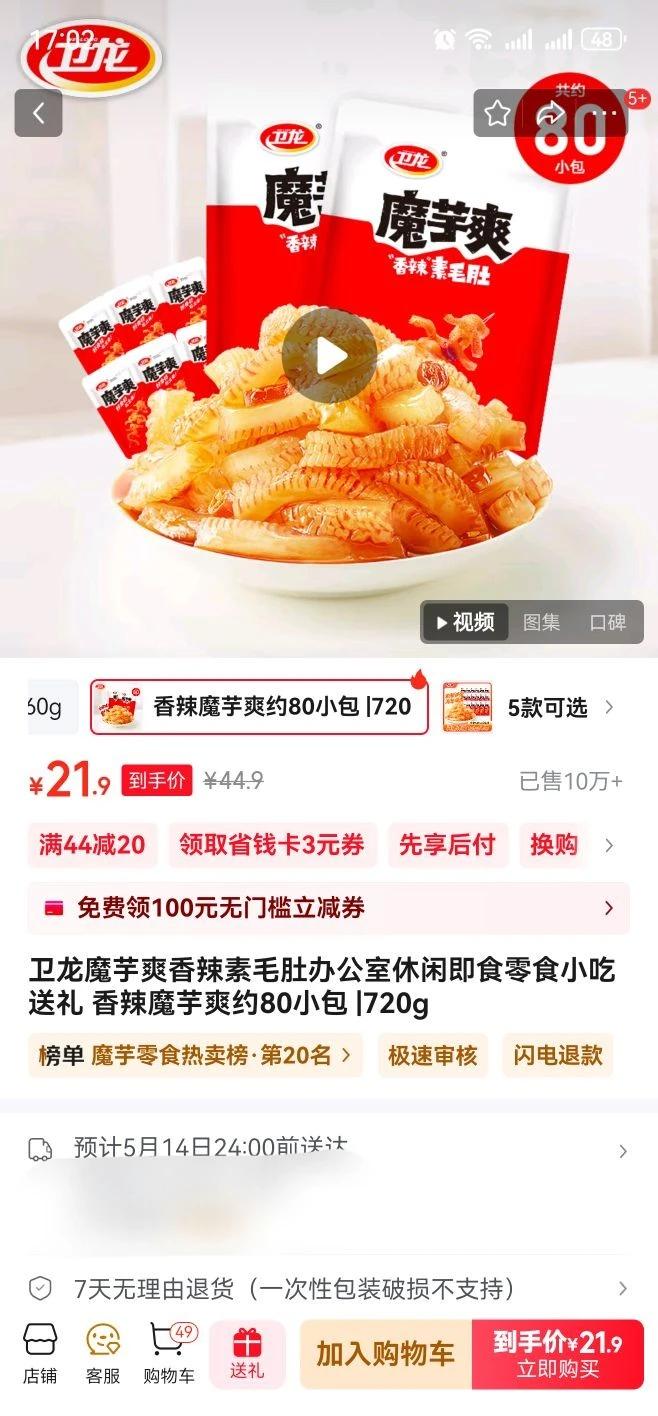Tap 立即购买 to buy now

pos(558,1354)
